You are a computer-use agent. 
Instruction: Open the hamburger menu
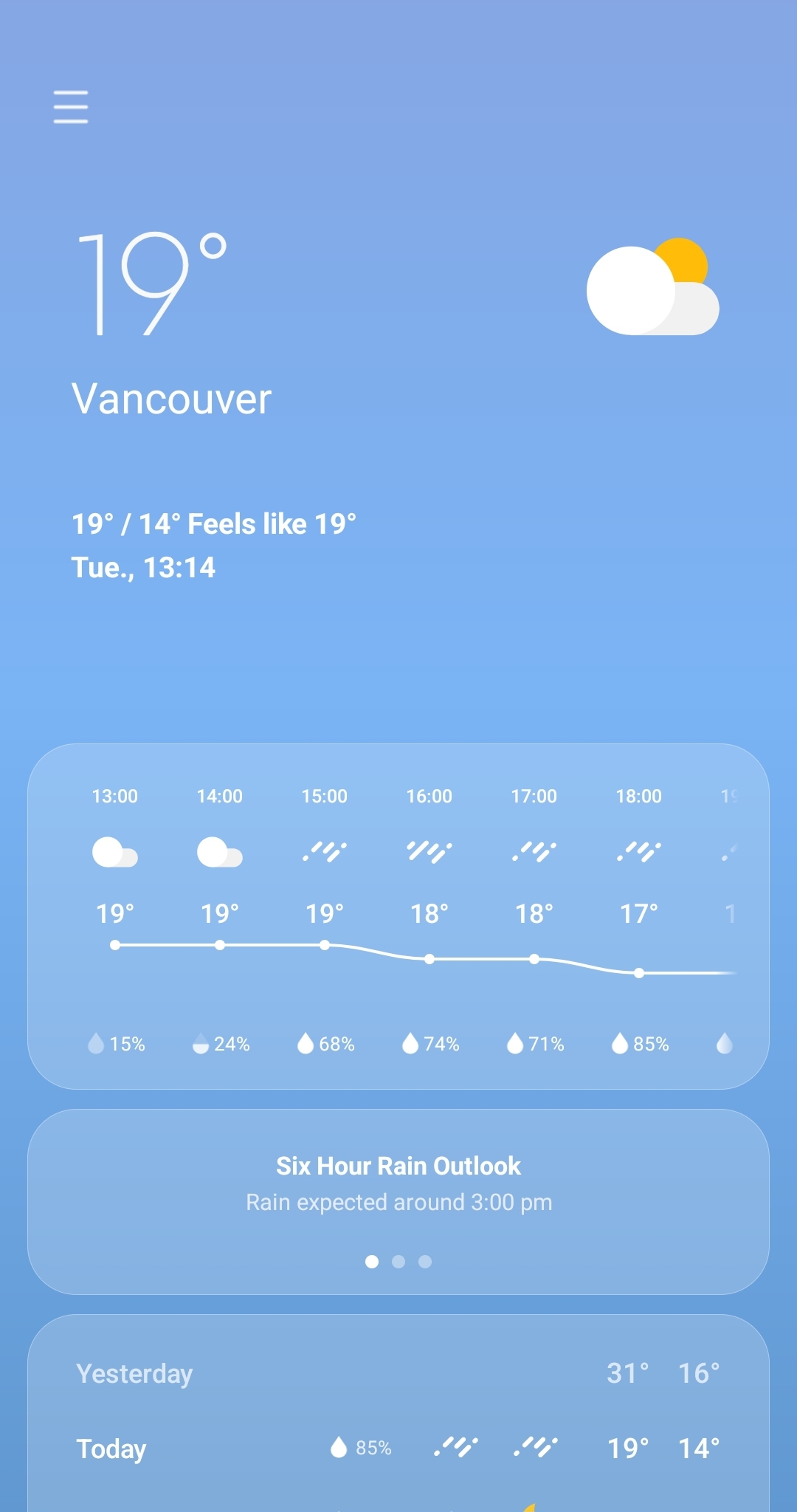click(71, 107)
